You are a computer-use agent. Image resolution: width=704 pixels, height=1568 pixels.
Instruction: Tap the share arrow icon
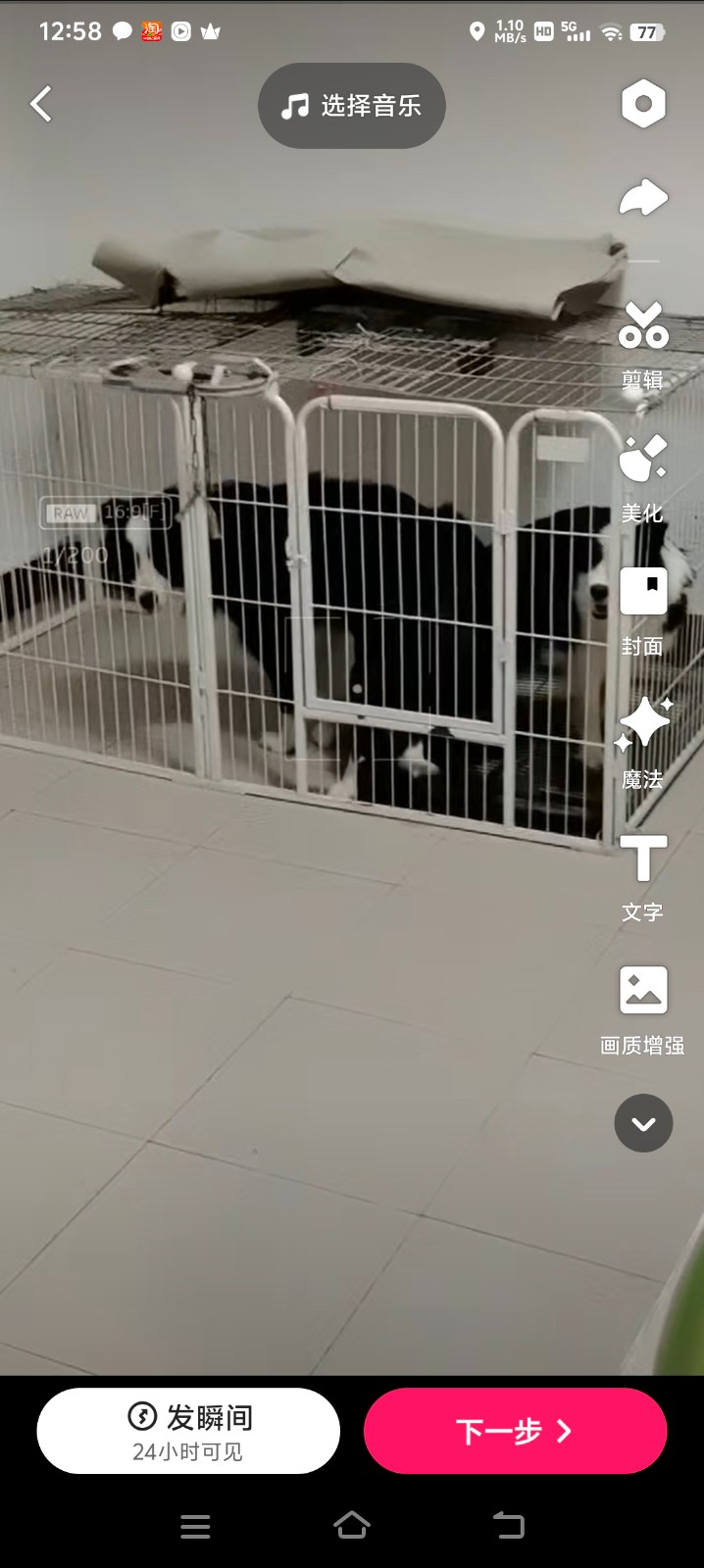(643, 197)
